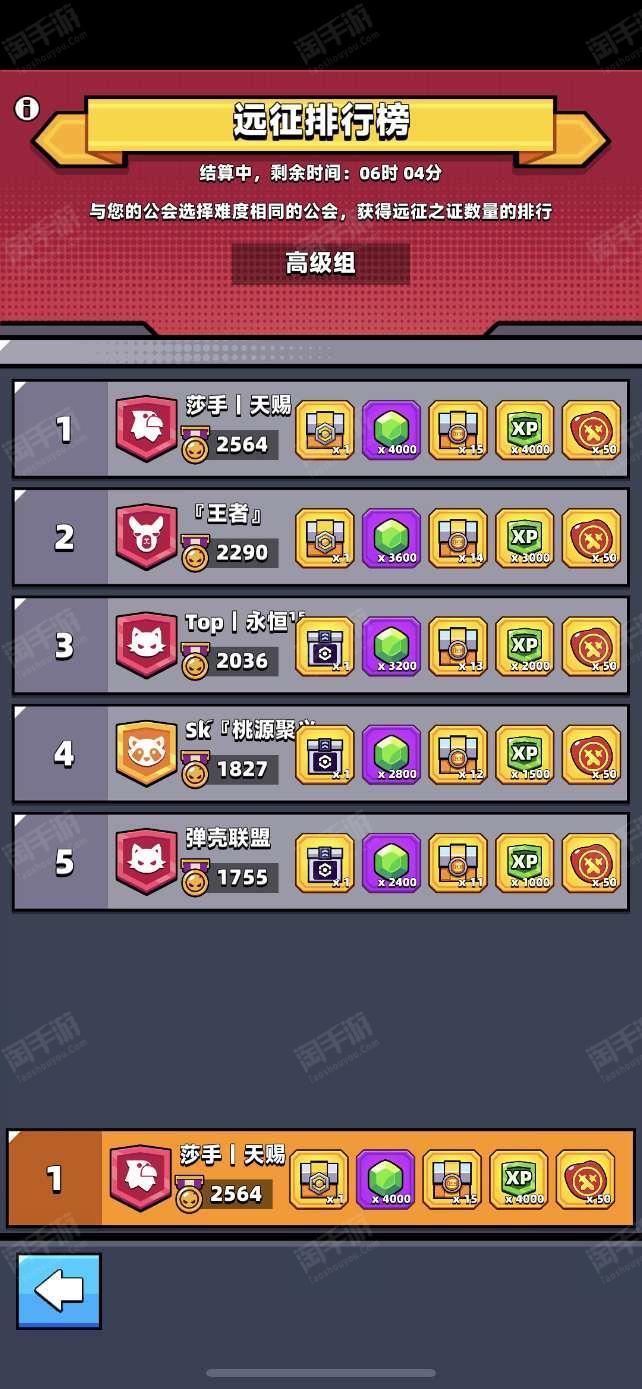The height and width of the screenshot is (1389, 642).
Task: View rank 5 guild 弹壳联盟
Action: [x=321, y=861]
